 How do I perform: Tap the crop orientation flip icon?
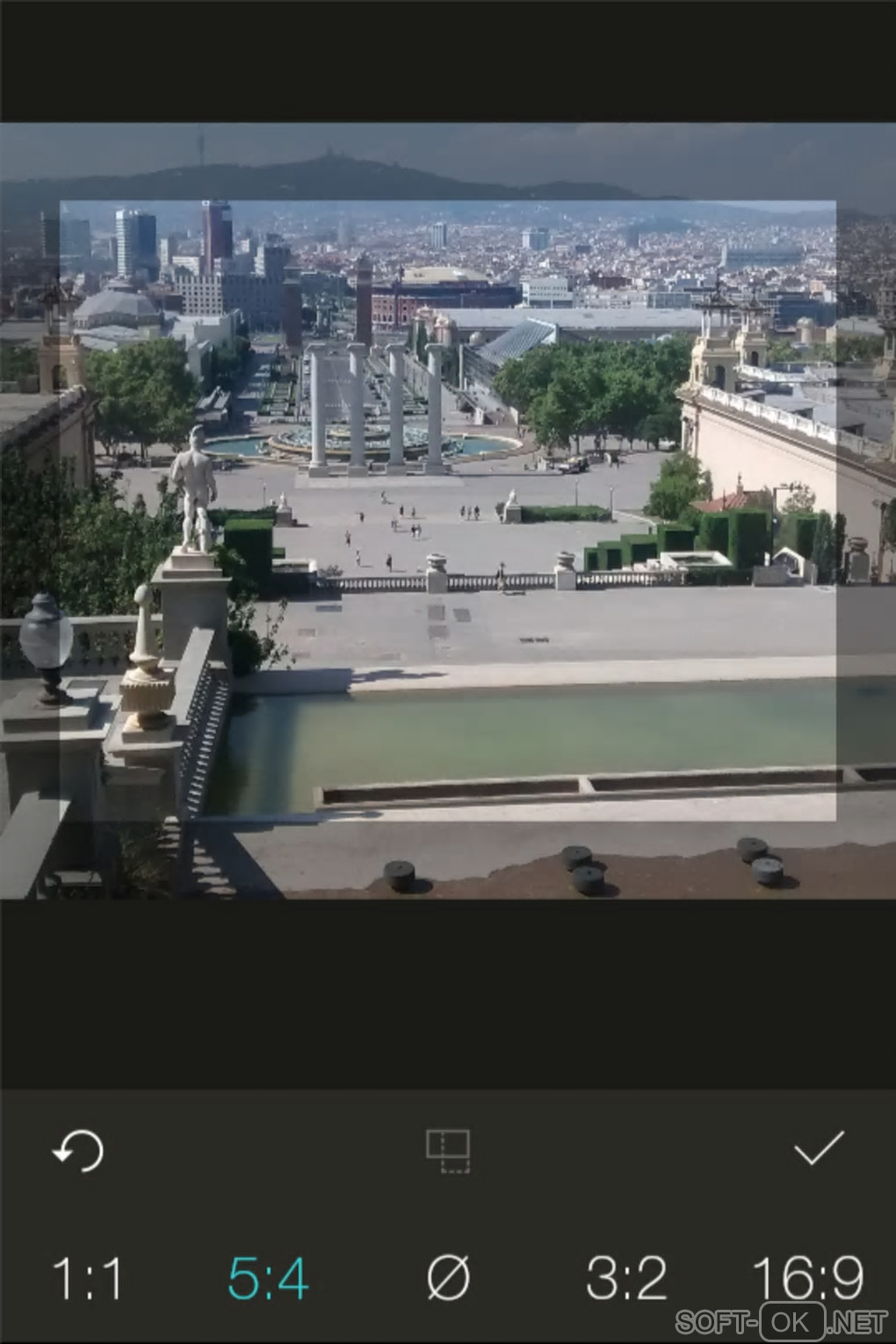pos(448,1151)
